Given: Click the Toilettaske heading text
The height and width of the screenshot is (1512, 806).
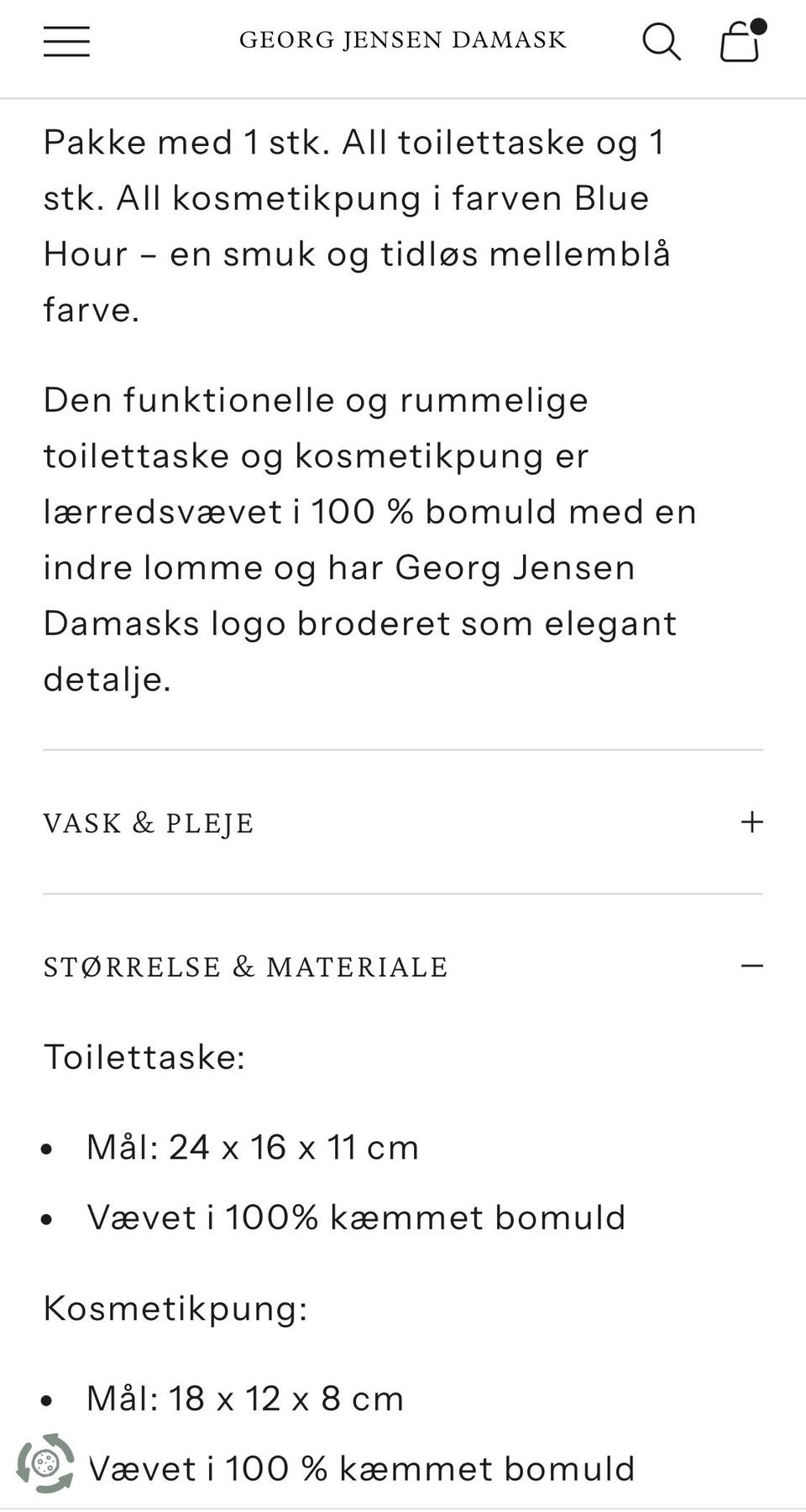Looking at the screenshot, I should pos(143,1059).
